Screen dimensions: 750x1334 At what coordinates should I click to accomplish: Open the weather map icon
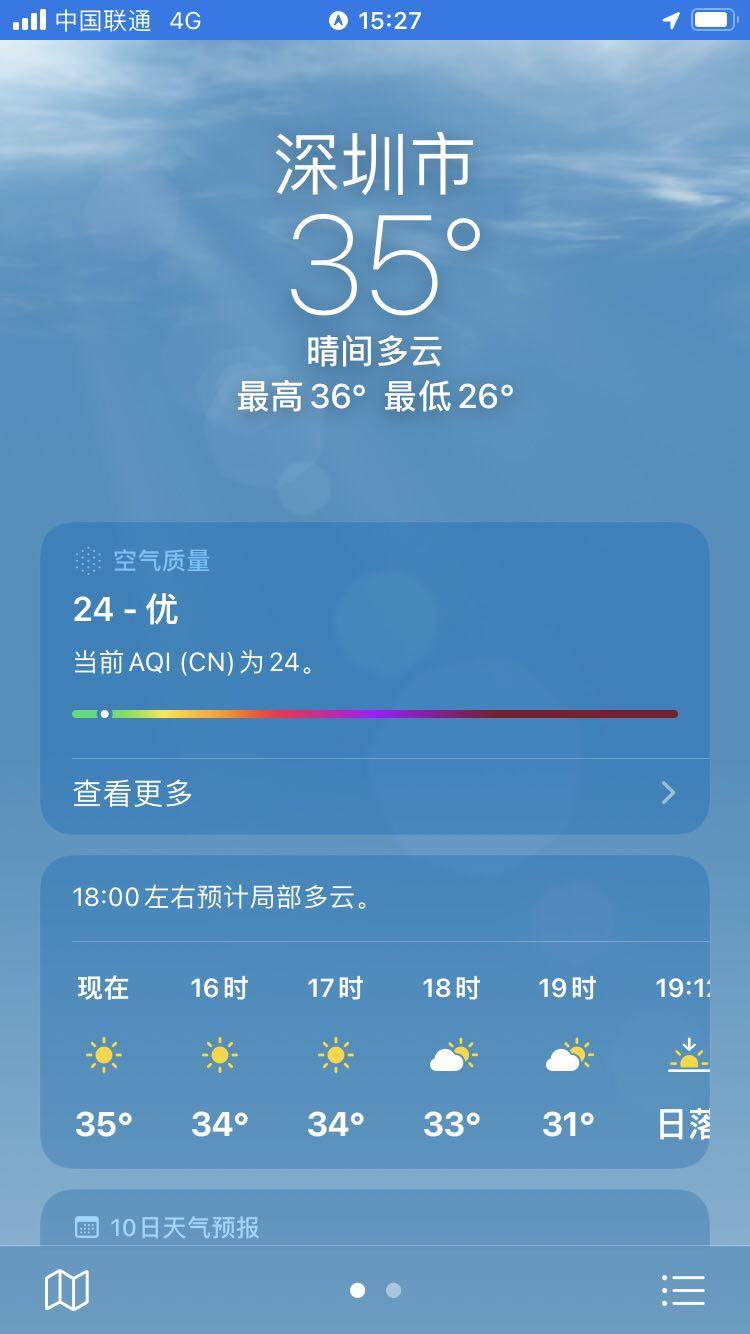coord(67,1290)
